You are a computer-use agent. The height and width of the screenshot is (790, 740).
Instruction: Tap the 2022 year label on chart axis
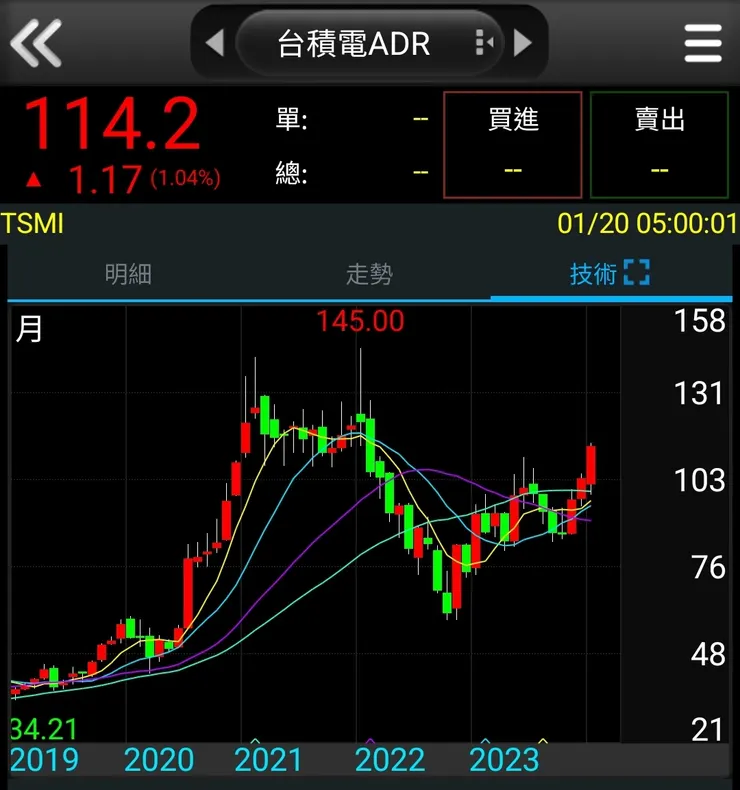(392, 760)
